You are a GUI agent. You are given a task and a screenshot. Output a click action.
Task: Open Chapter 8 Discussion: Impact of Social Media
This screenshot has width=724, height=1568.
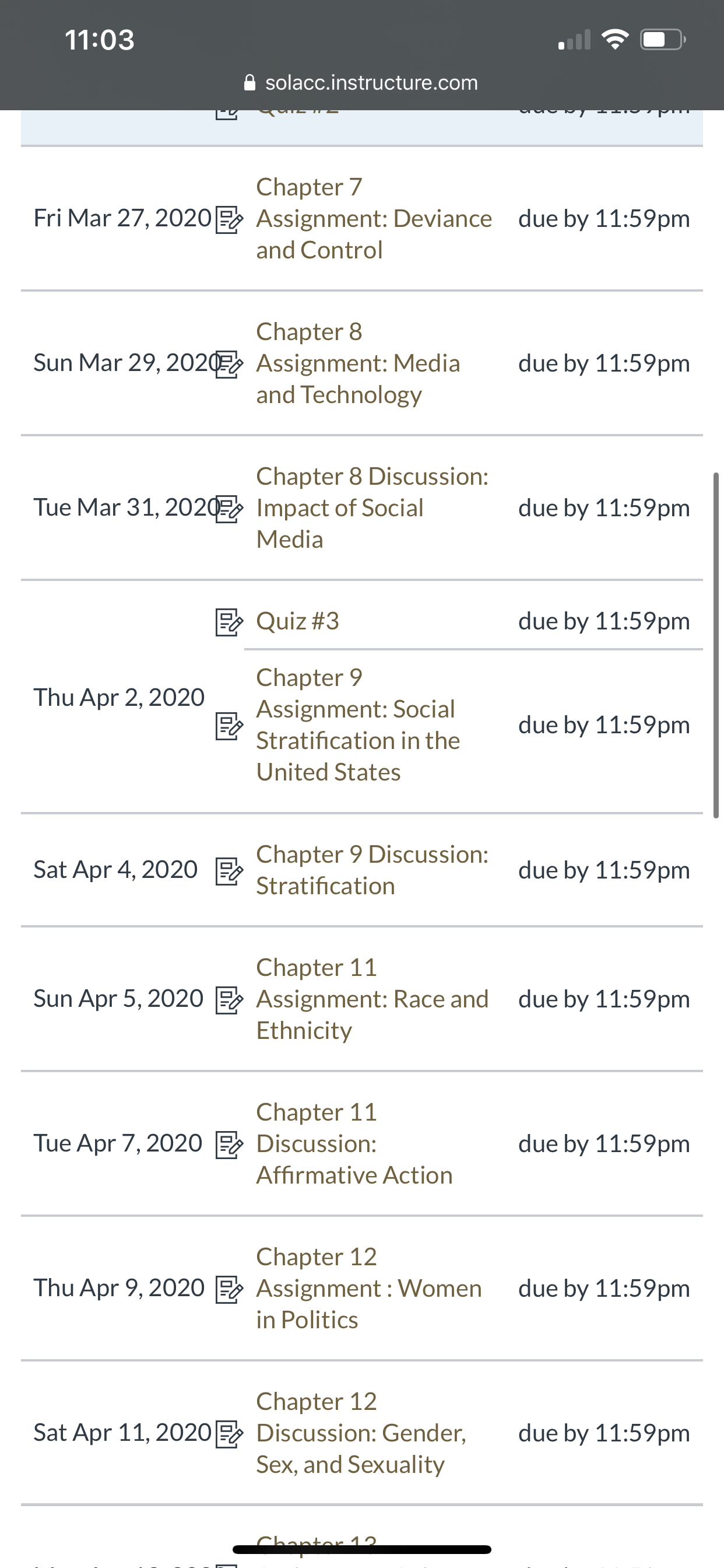pyautogui.click(x=372, y=508)
